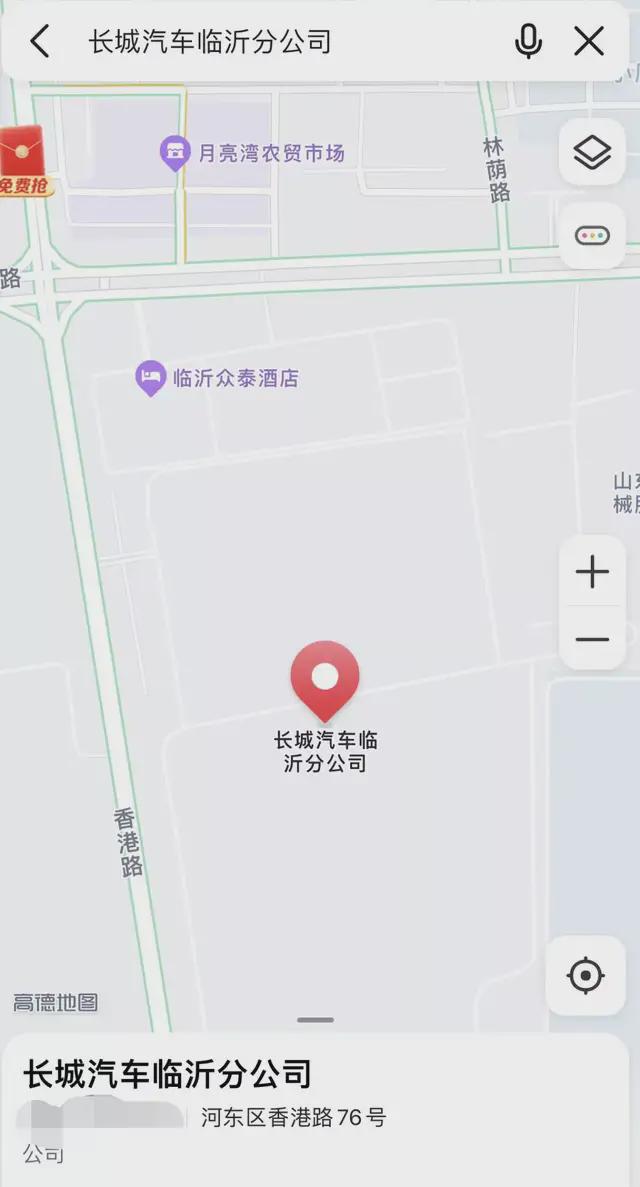
Task: Tap the search box with 长城汽车临沂分公司
Action: tap(280, 42)
